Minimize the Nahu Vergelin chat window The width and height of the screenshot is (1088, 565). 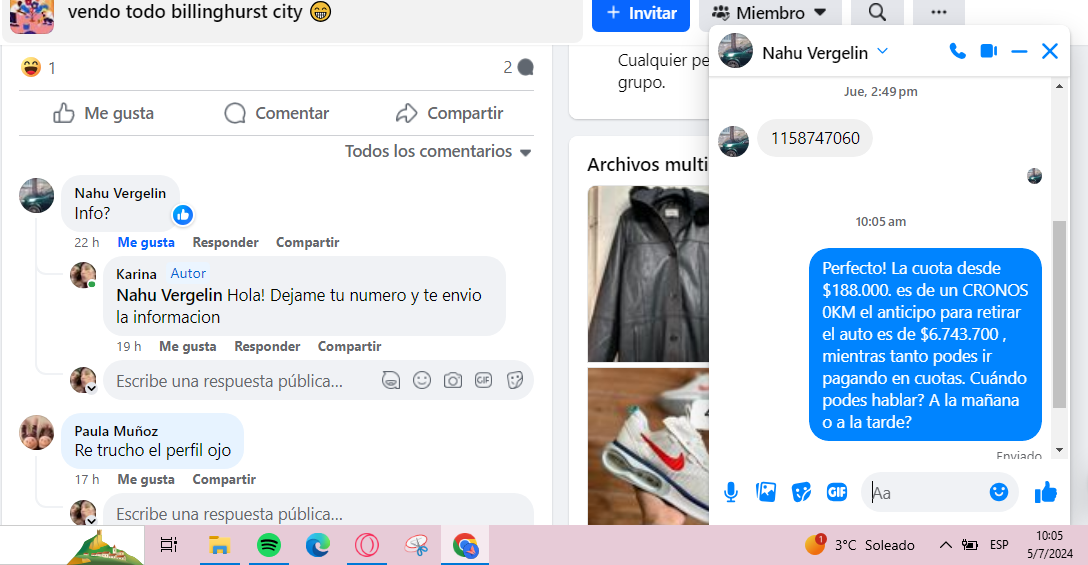pyautogui.click(x=1019, y=51)
